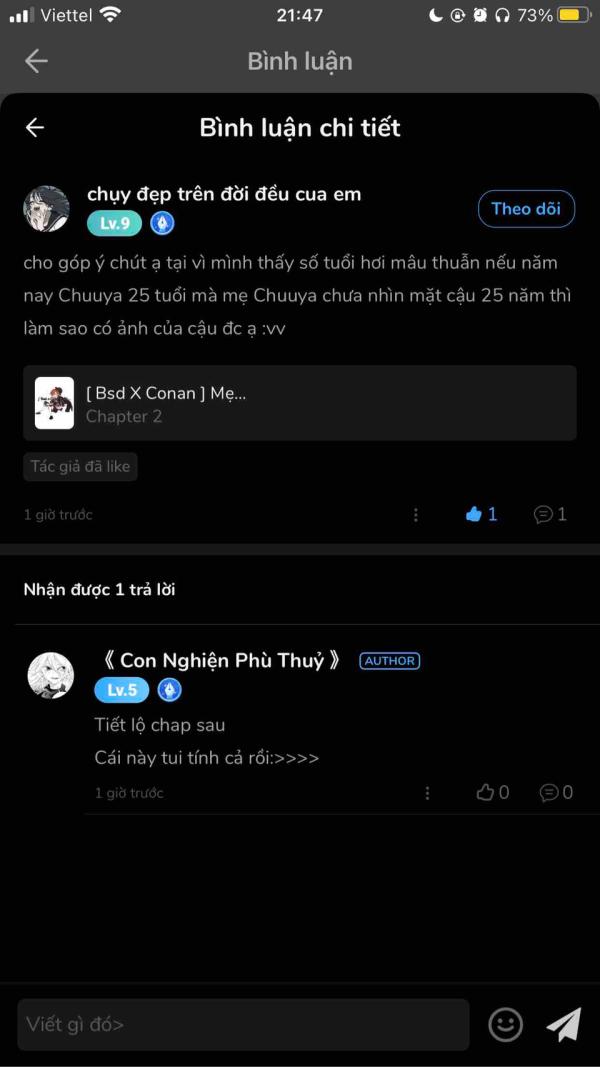Open more options on the author's reply
Viewport: 600px width, 1067px height.
[x=427, y=793]
